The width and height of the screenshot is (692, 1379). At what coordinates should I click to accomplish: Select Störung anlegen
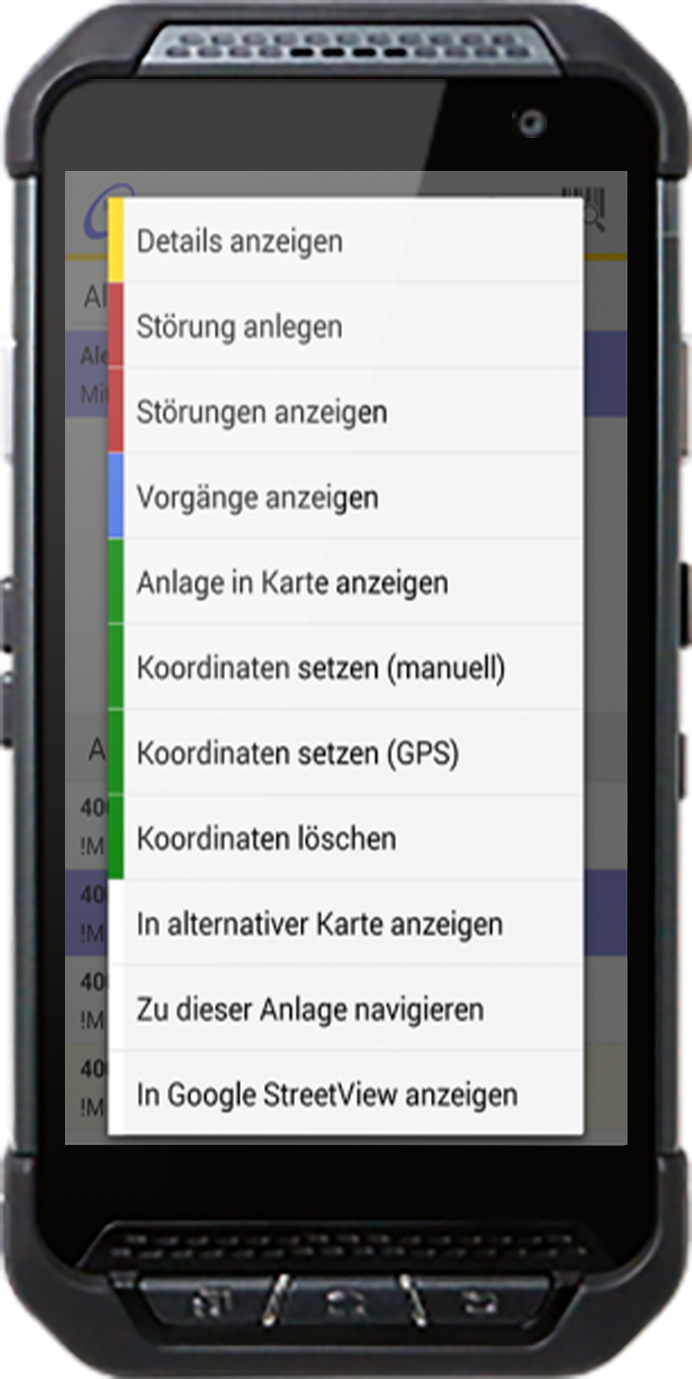pyautogui.click(x=345, y=327)
